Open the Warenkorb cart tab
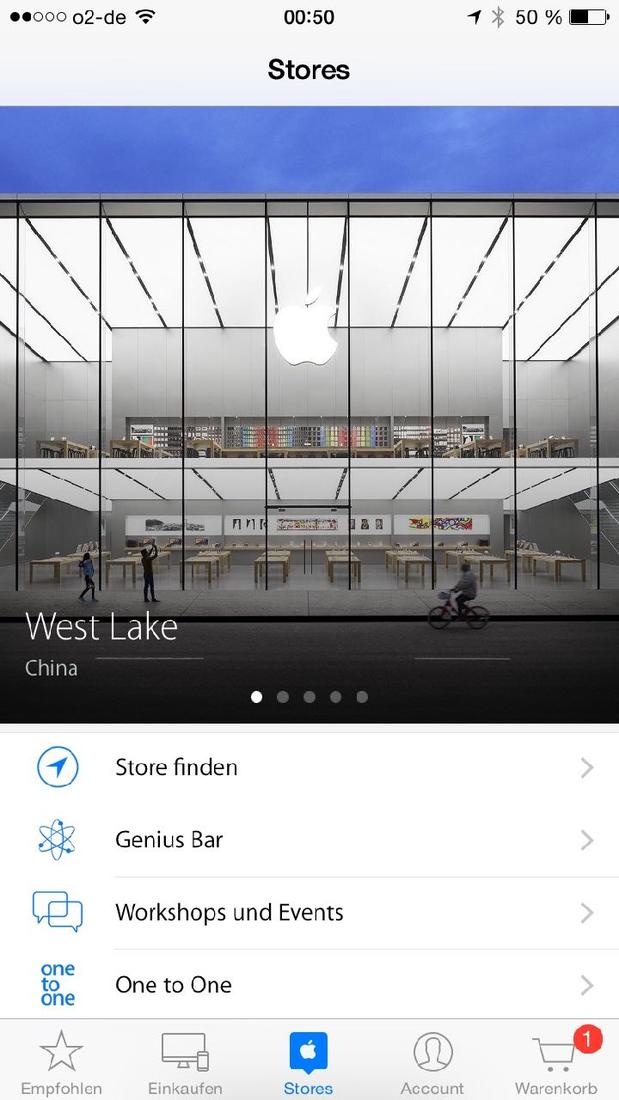619x1100 pixels. click(x=557, y=1062)
